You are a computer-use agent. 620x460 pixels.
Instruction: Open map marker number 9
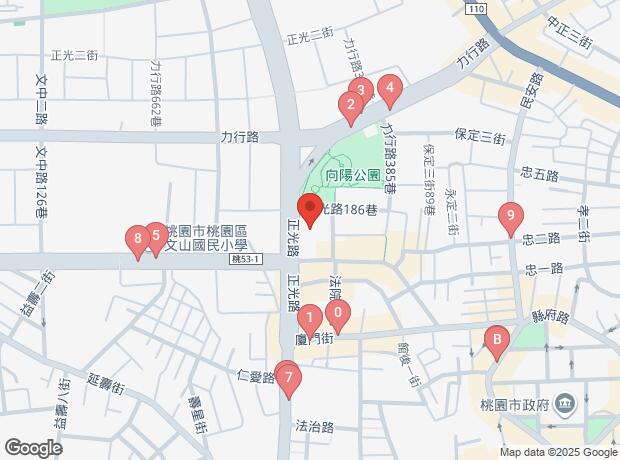(511, 216)
